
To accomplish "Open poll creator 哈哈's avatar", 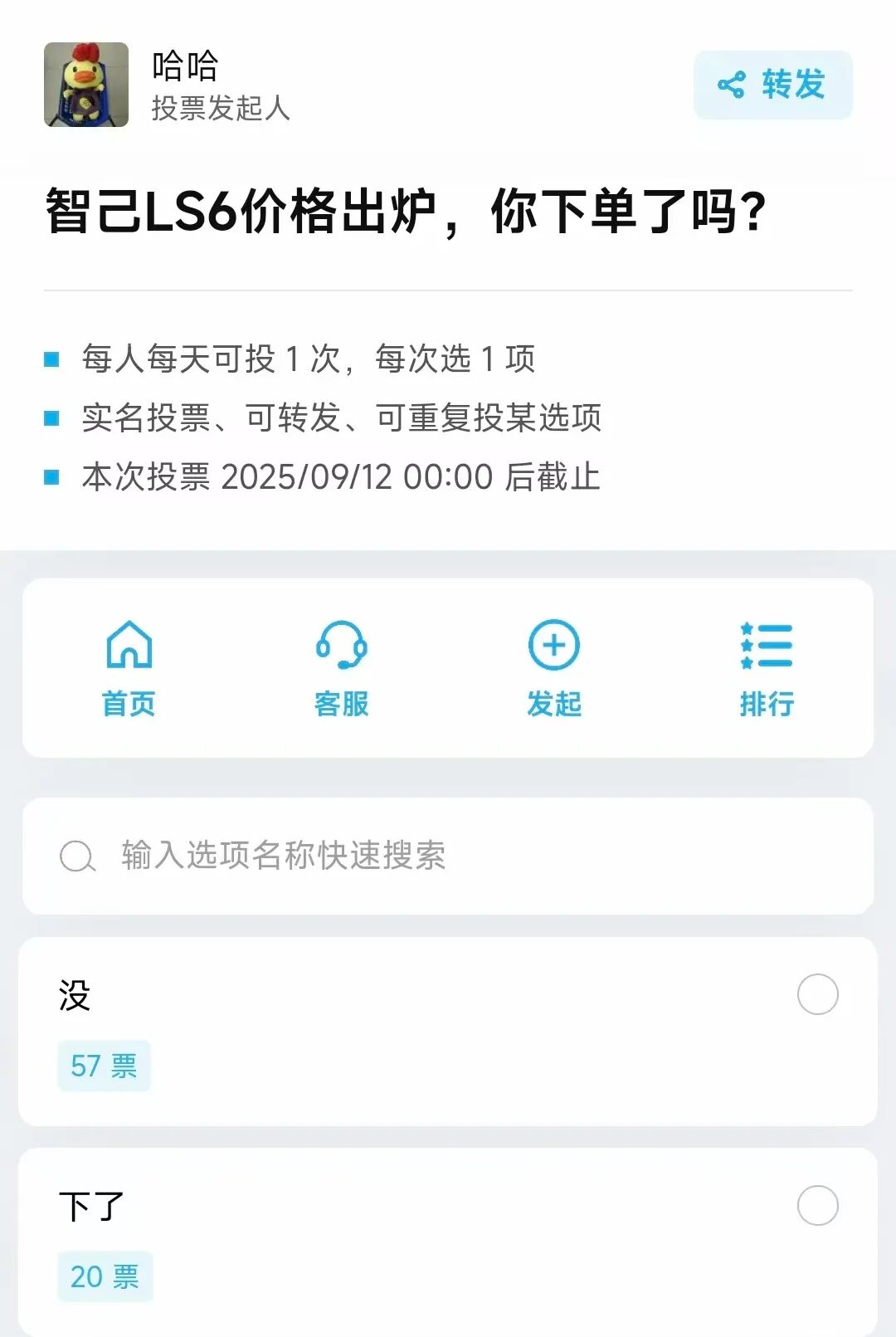I will click(x=86, y=85).
